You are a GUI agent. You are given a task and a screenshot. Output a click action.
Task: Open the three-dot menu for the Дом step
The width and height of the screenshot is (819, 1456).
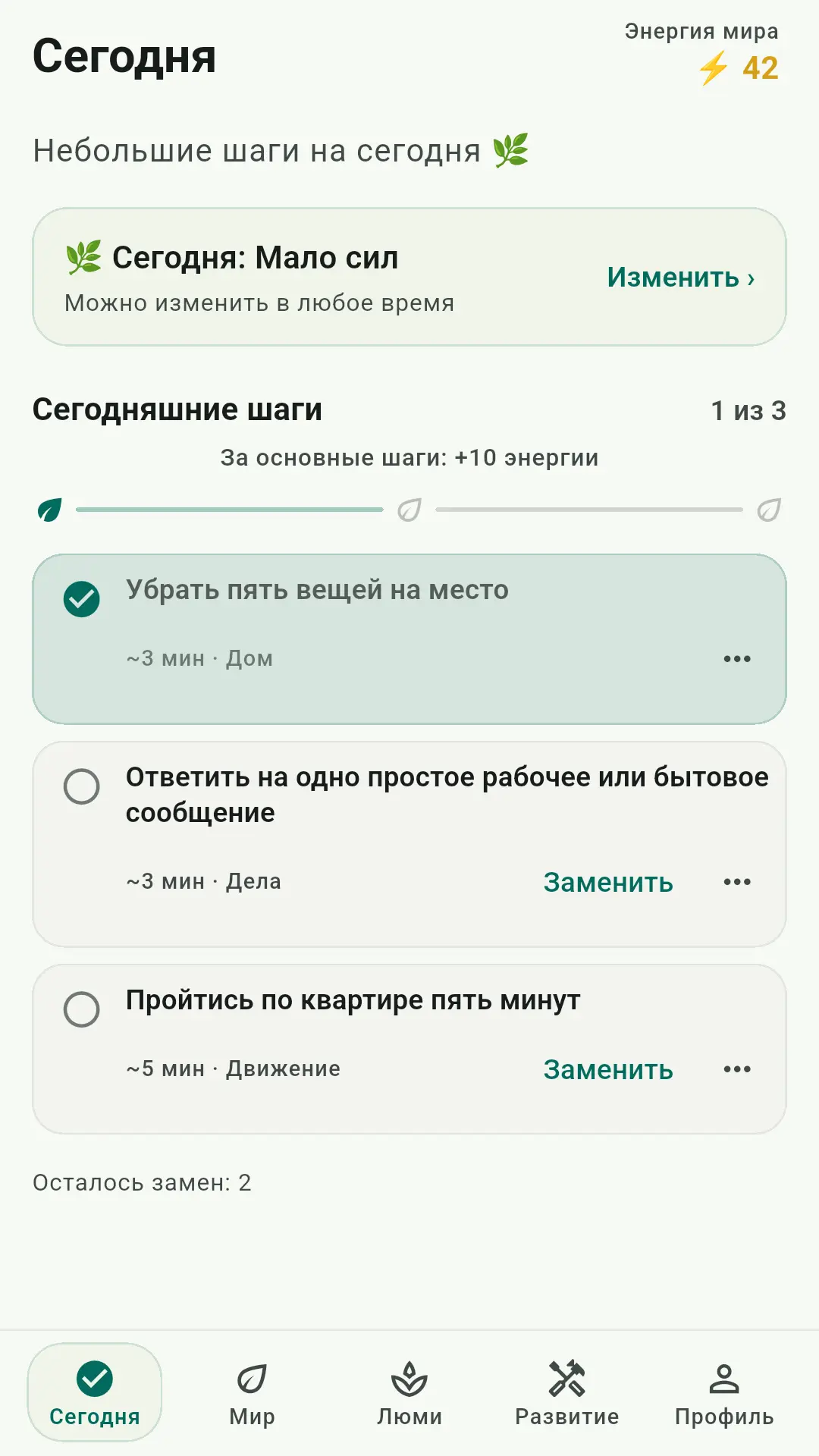[x=737, y=659]
